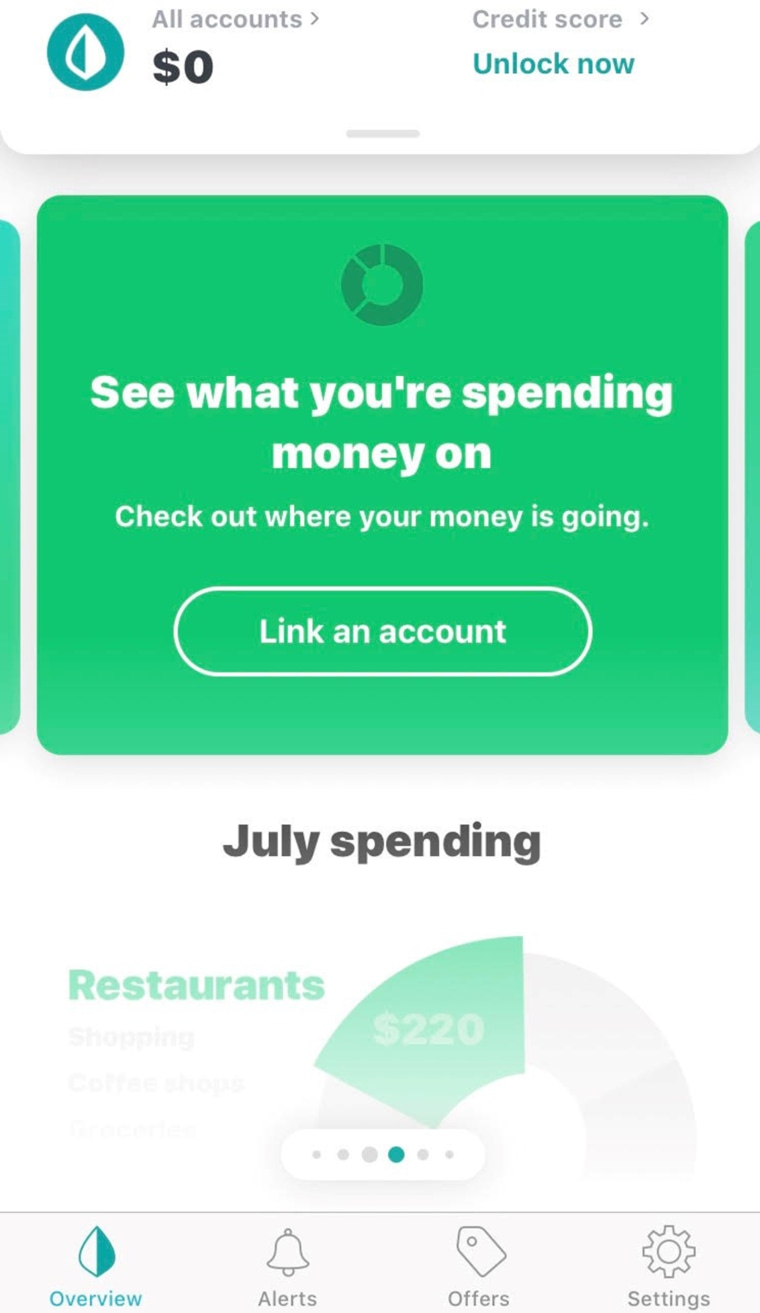
Task: Open the Offers tab
Action: coord(479,1268)
